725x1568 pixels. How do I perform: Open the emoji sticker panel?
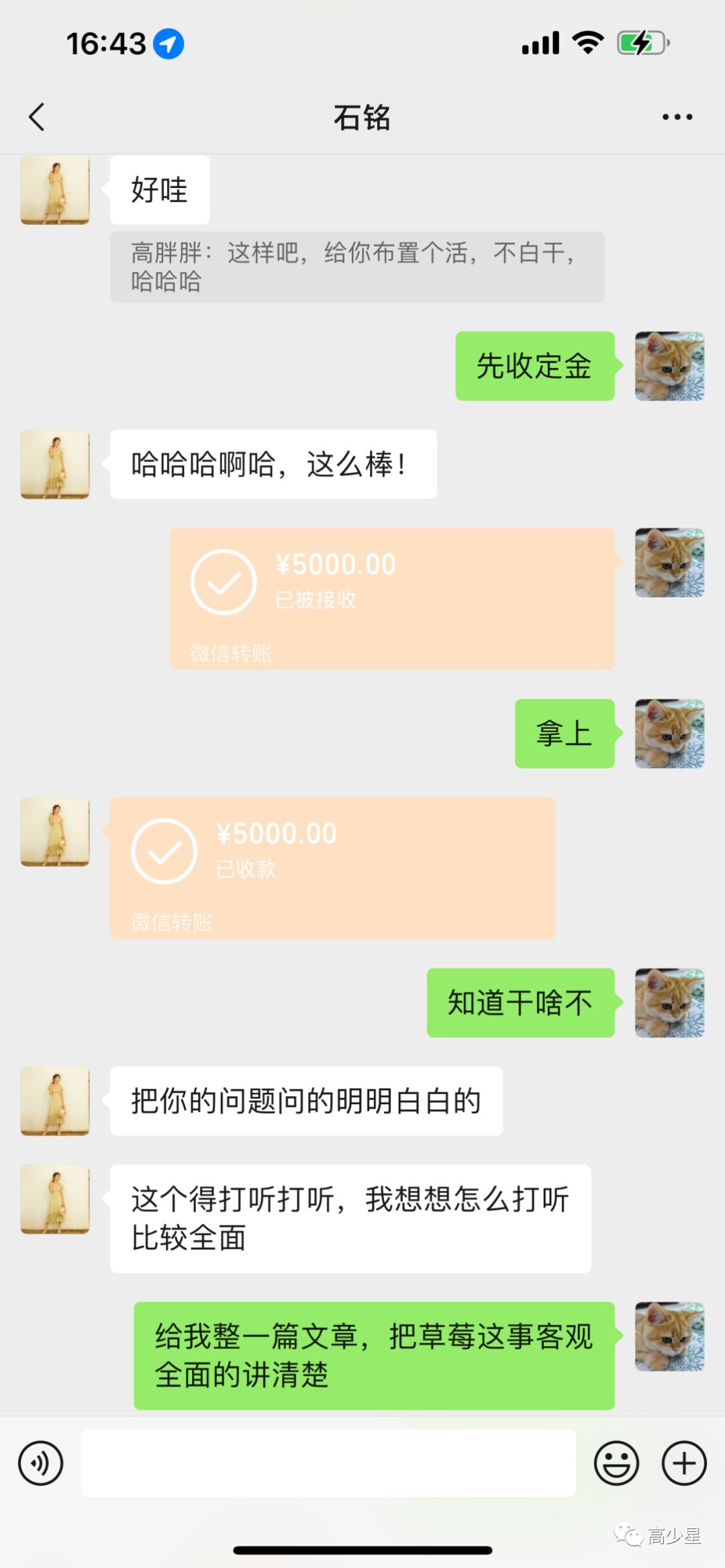tap(616, 1463)
